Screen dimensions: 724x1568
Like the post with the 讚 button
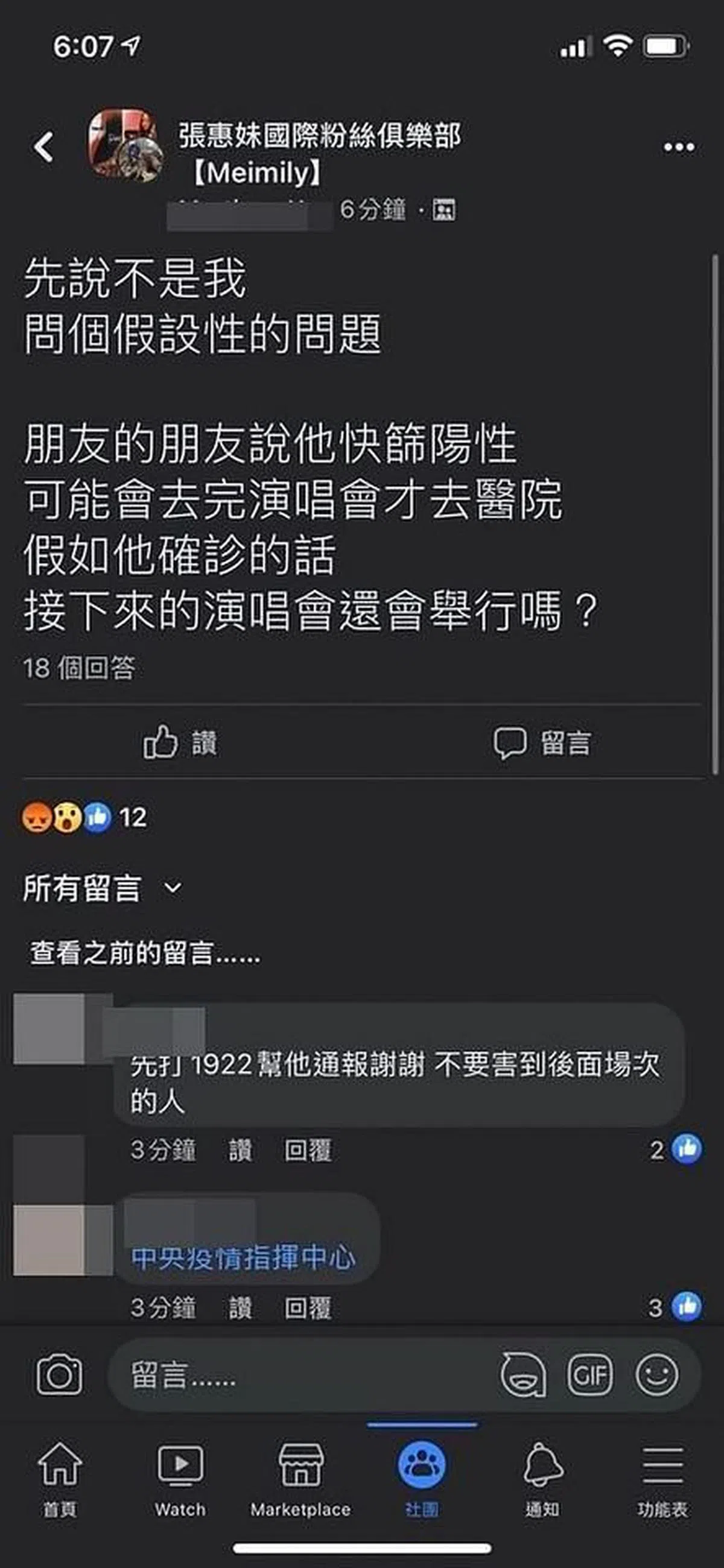180,742
